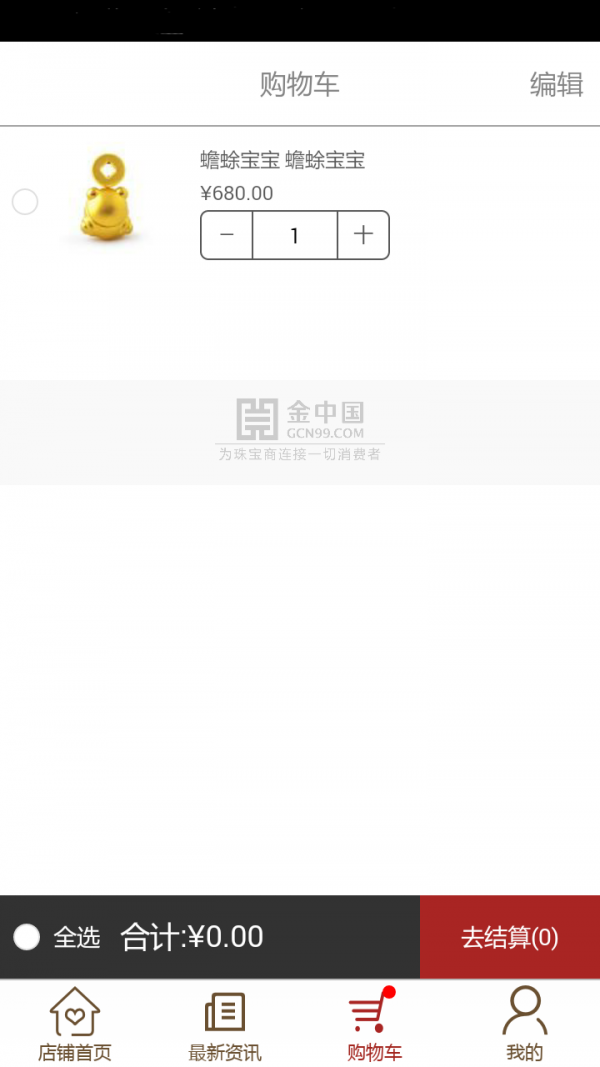Go to the 店铺首页 tab
600x1067 pixels.
(75, 1024)
